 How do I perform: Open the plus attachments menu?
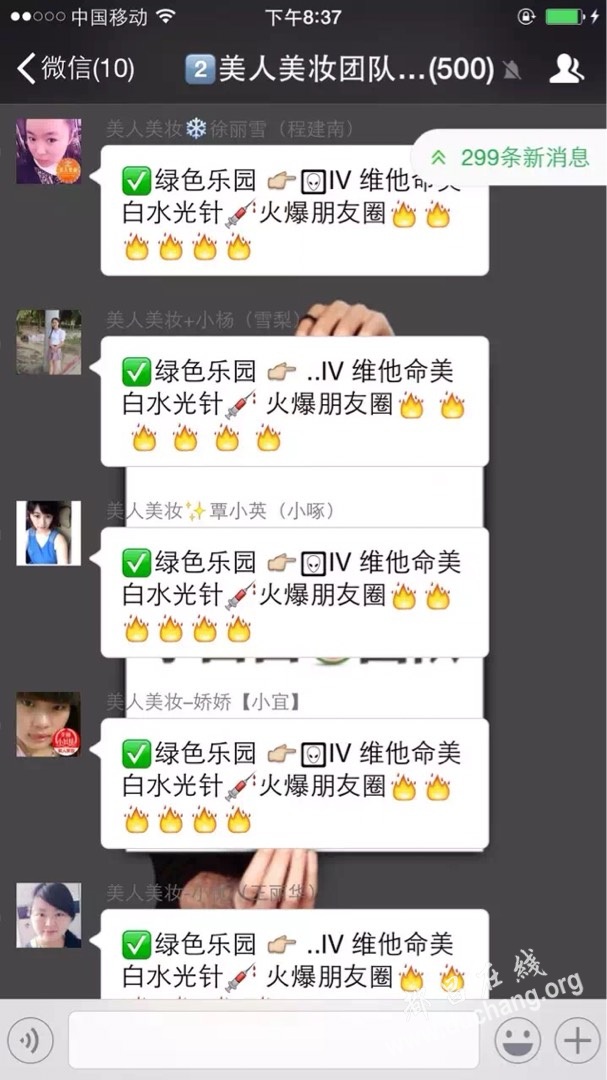point(577,1041)
